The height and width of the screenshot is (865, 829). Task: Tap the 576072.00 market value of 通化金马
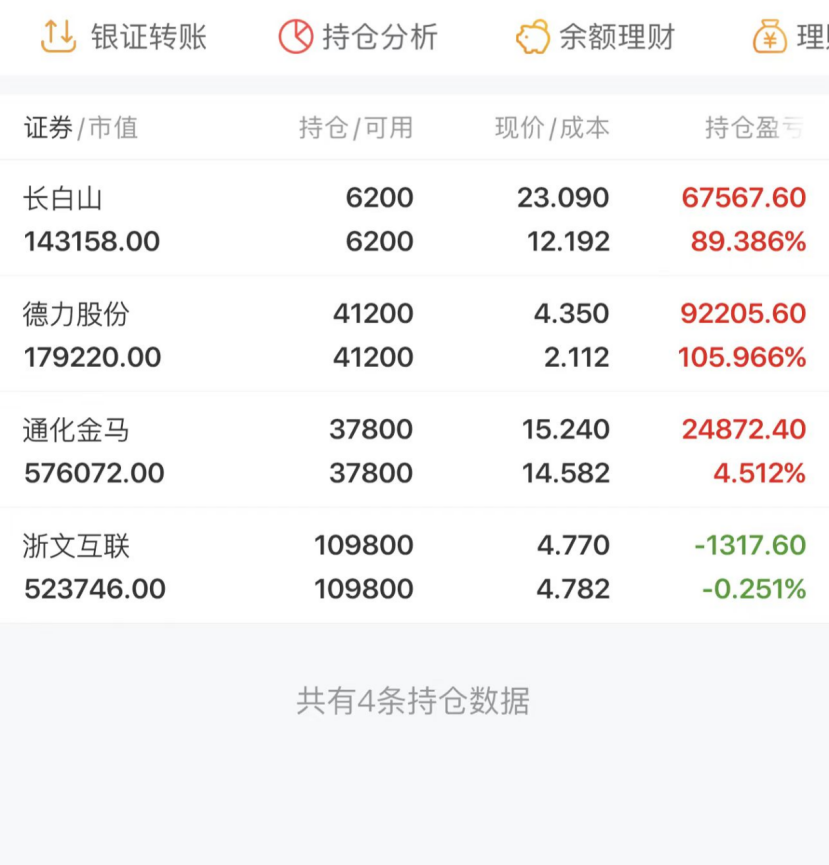coord(94,472)
